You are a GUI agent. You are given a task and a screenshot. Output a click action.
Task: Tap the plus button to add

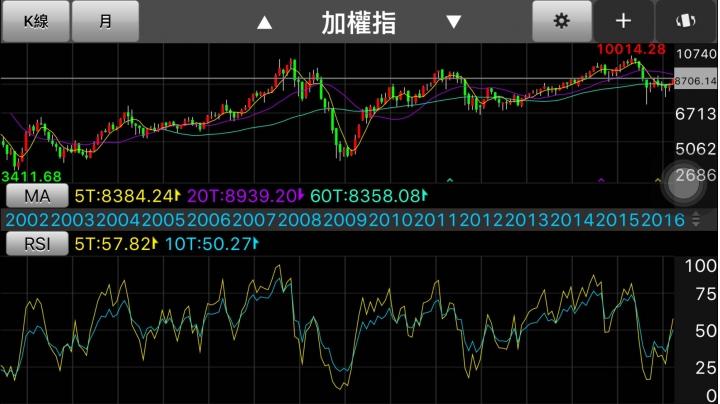[623, 21]
